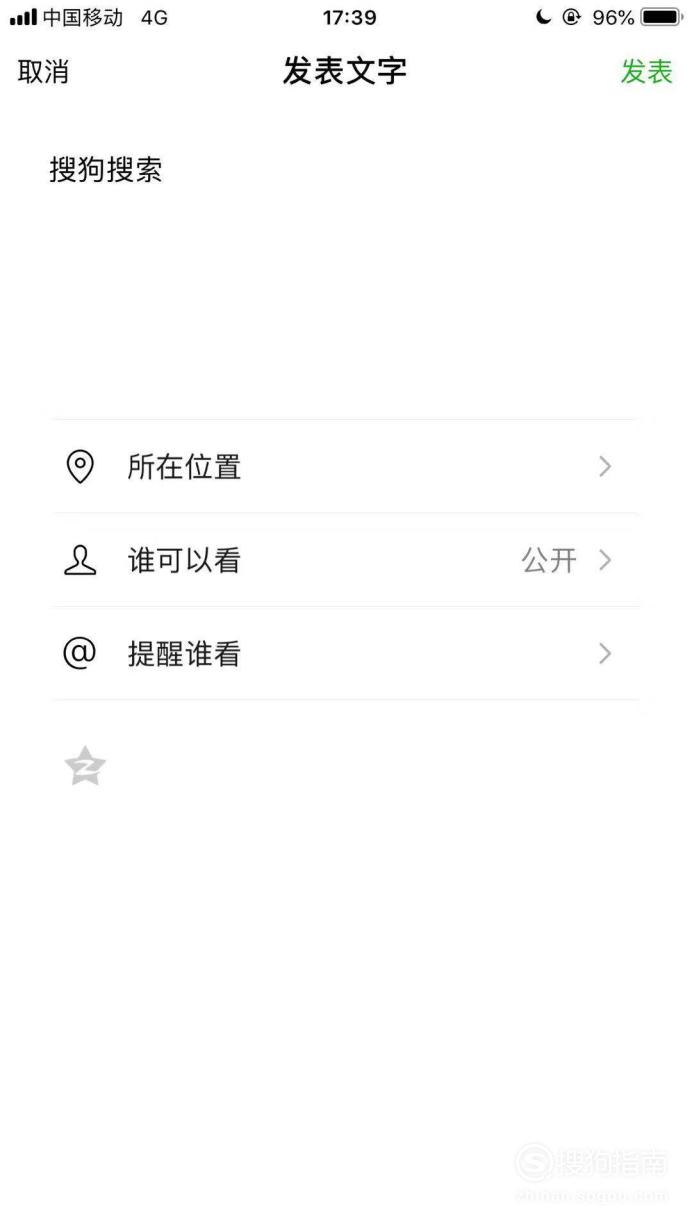
Task: Open the 所在位置 location row
Action: click(x=345, y=467)
